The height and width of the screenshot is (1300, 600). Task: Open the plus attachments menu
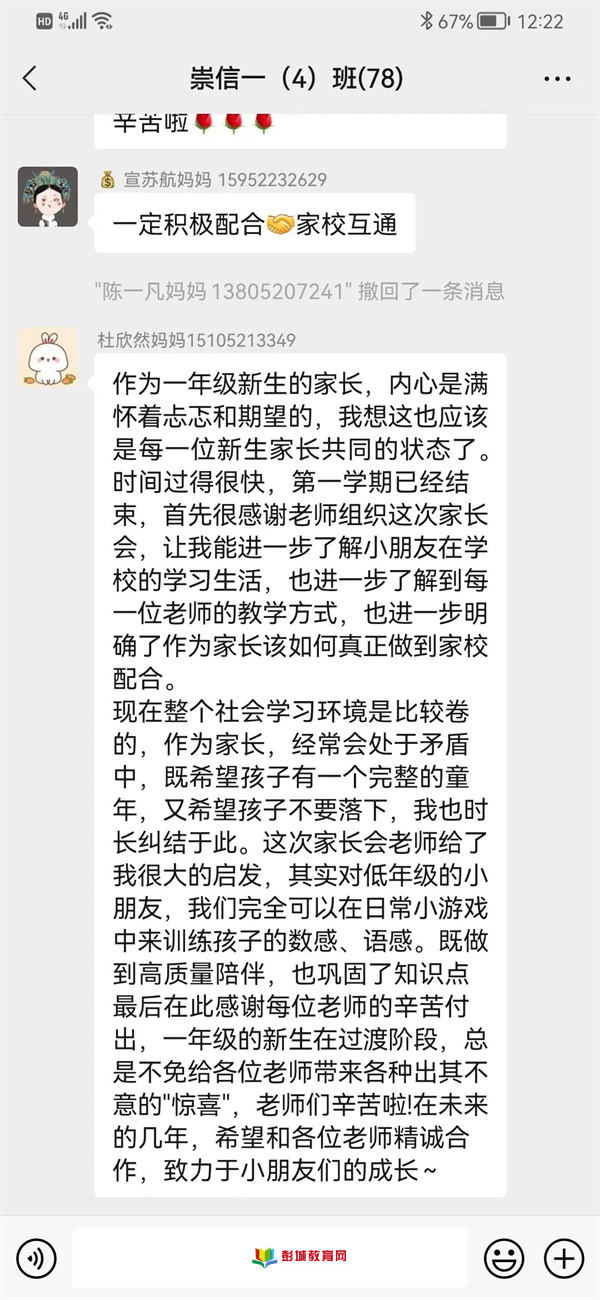(x=563, y=1257)
